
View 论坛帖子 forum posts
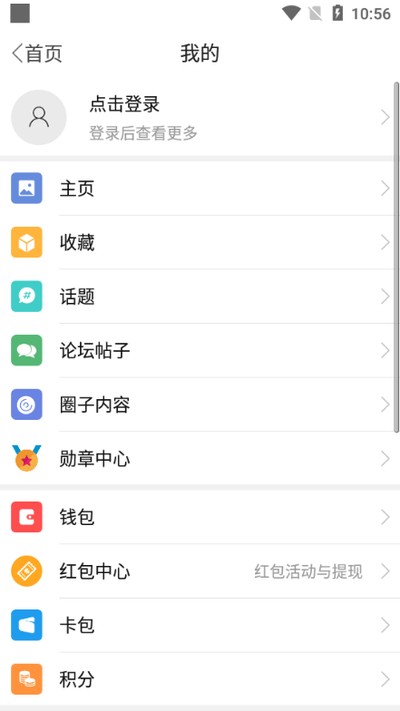(200, 351)
